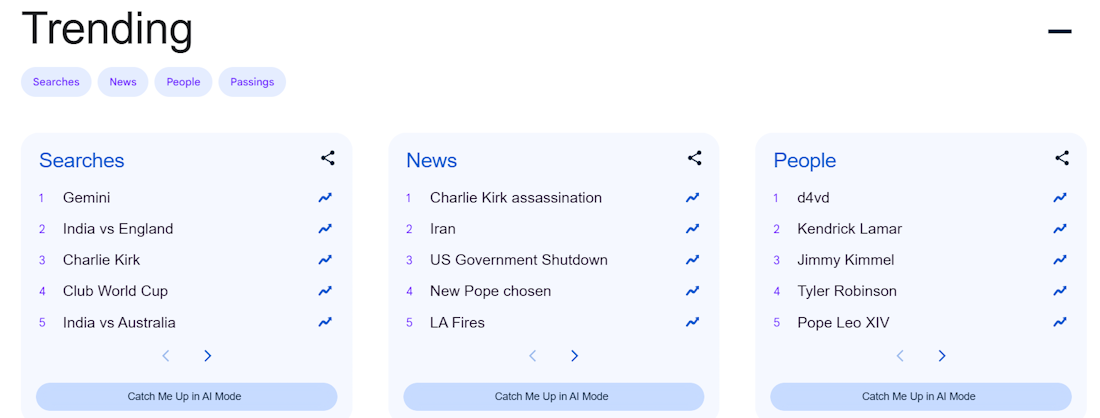Share the Searches card
1100x418 pixels.
(x=328, y=158)
